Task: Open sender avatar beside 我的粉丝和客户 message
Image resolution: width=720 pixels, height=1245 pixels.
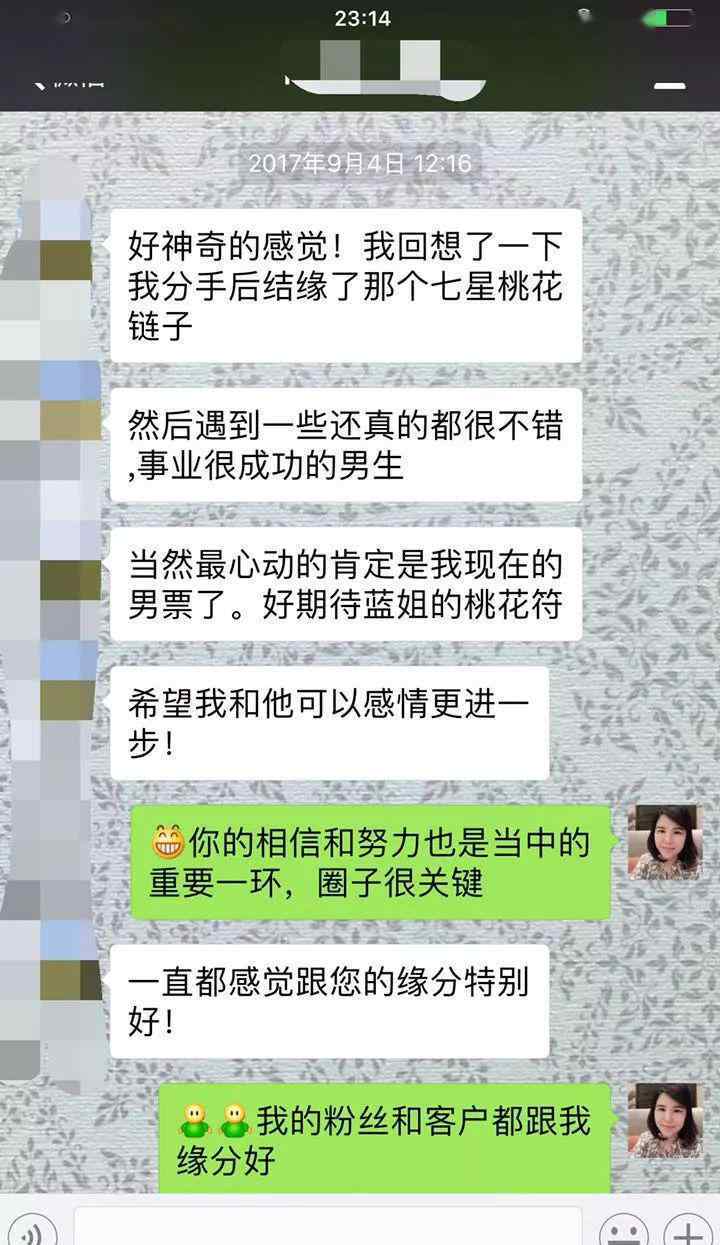Action: point(665,1120)
